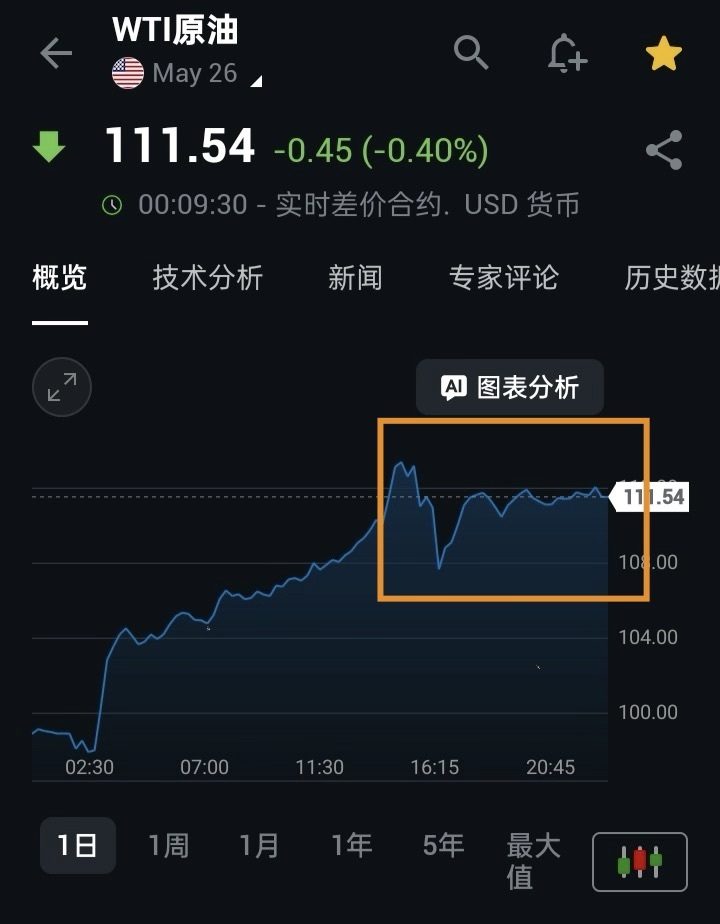The height and width of the screenshot is (924, 720).
Task: Add a price alert bell
Action: coord(567,53)
